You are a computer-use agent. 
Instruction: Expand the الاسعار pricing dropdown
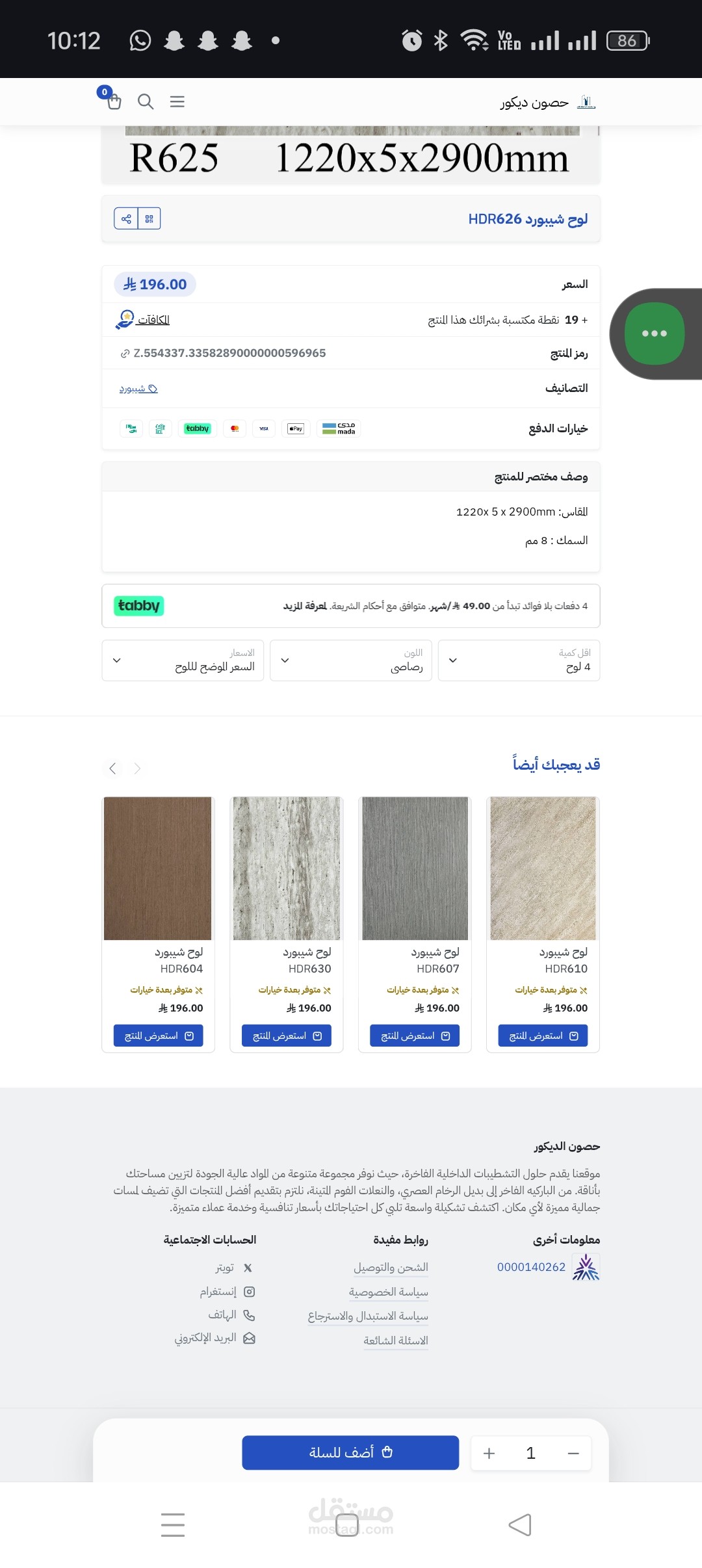(183, 660)
